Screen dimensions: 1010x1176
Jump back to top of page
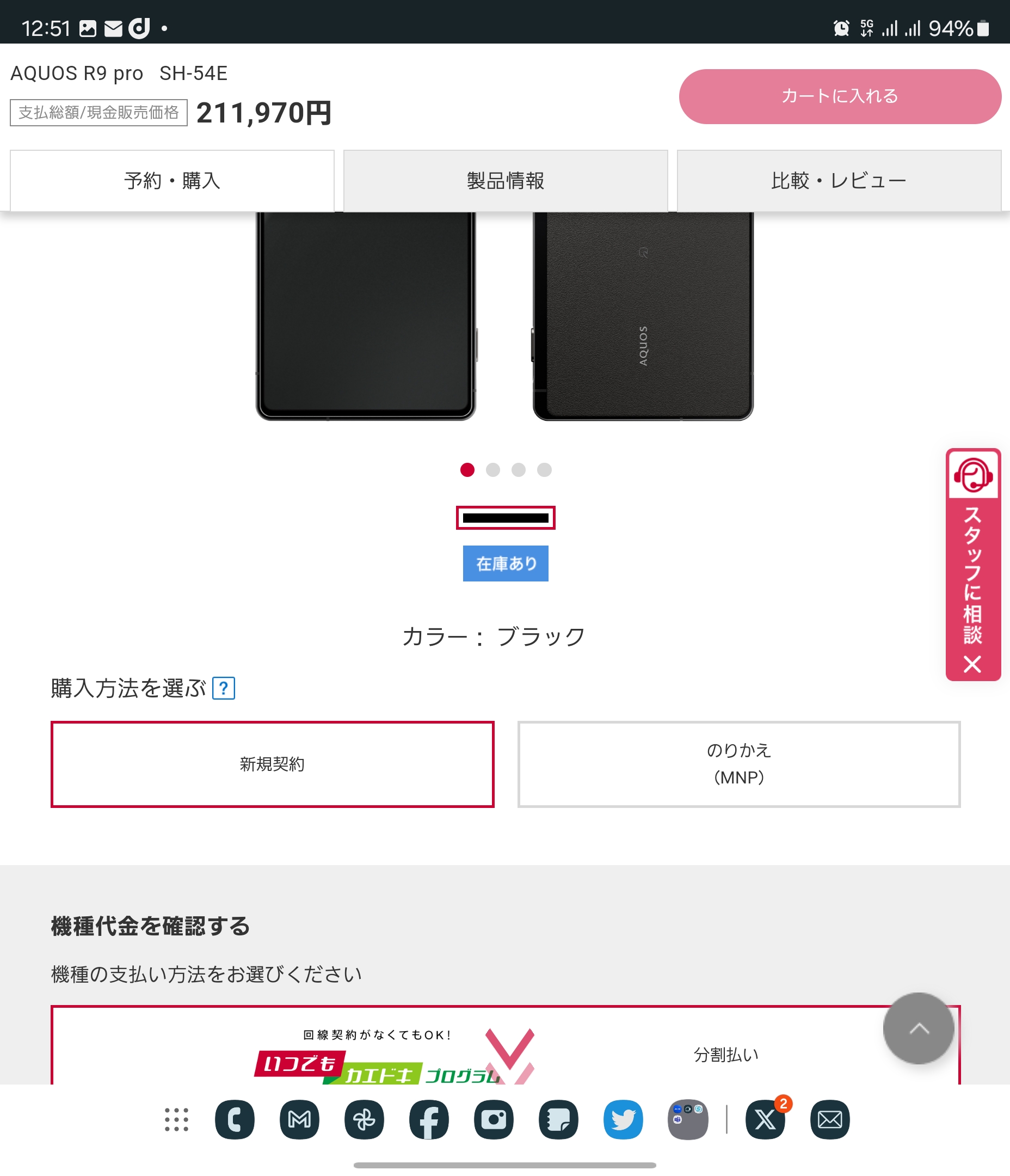[x=918, y=1028]
